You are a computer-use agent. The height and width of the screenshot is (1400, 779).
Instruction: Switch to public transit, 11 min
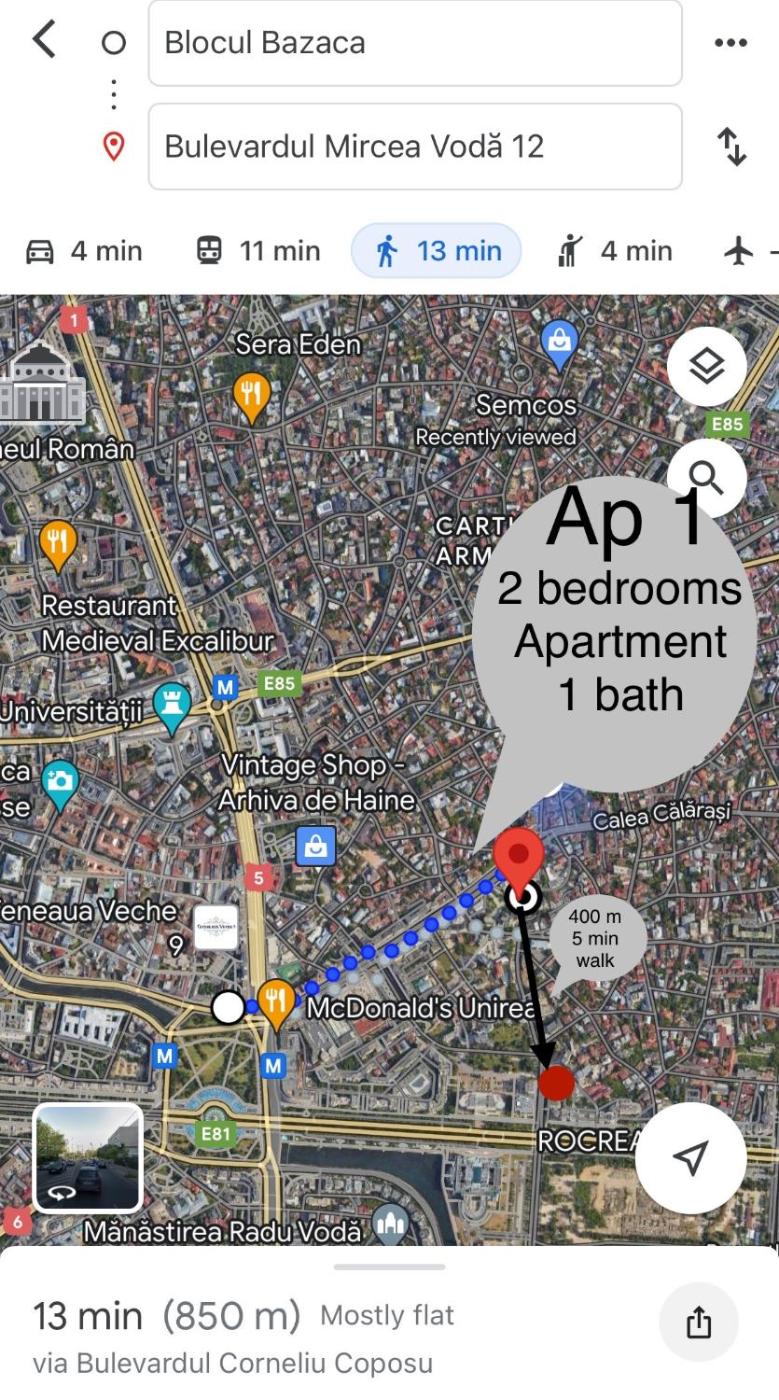tap(258, 251)
